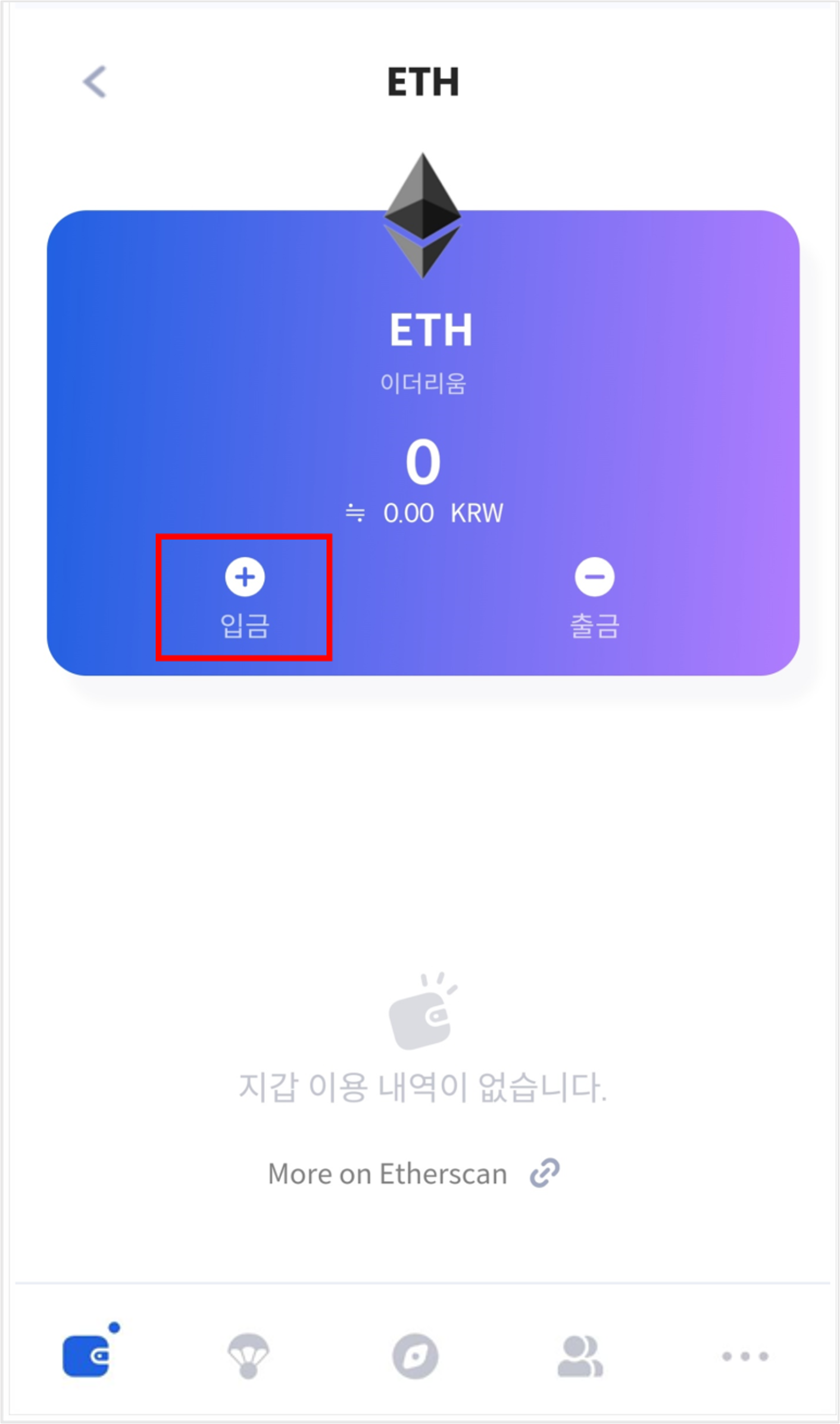
Task: Open the more options tab
Action: [x=745, y=1356]
